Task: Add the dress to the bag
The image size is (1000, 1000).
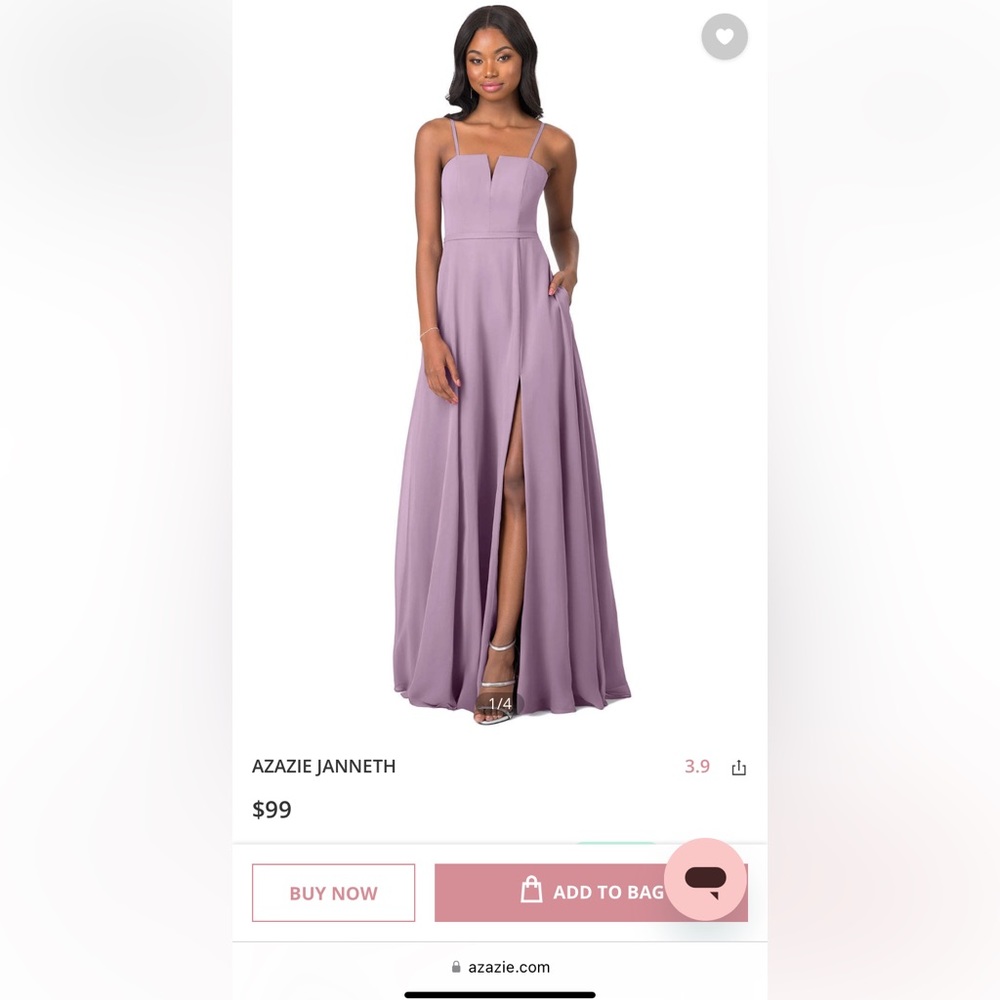Action: (x=548, y=892)
